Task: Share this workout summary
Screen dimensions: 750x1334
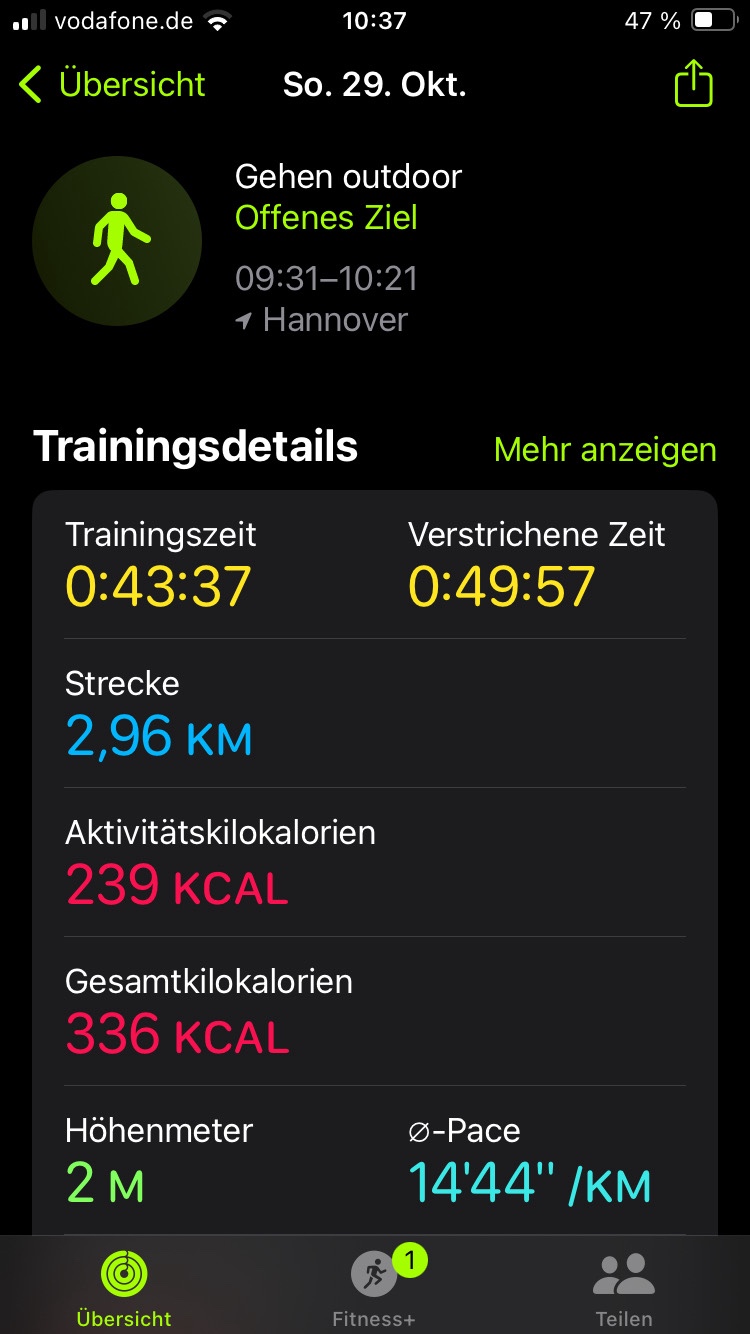Action: pos(693,85)
